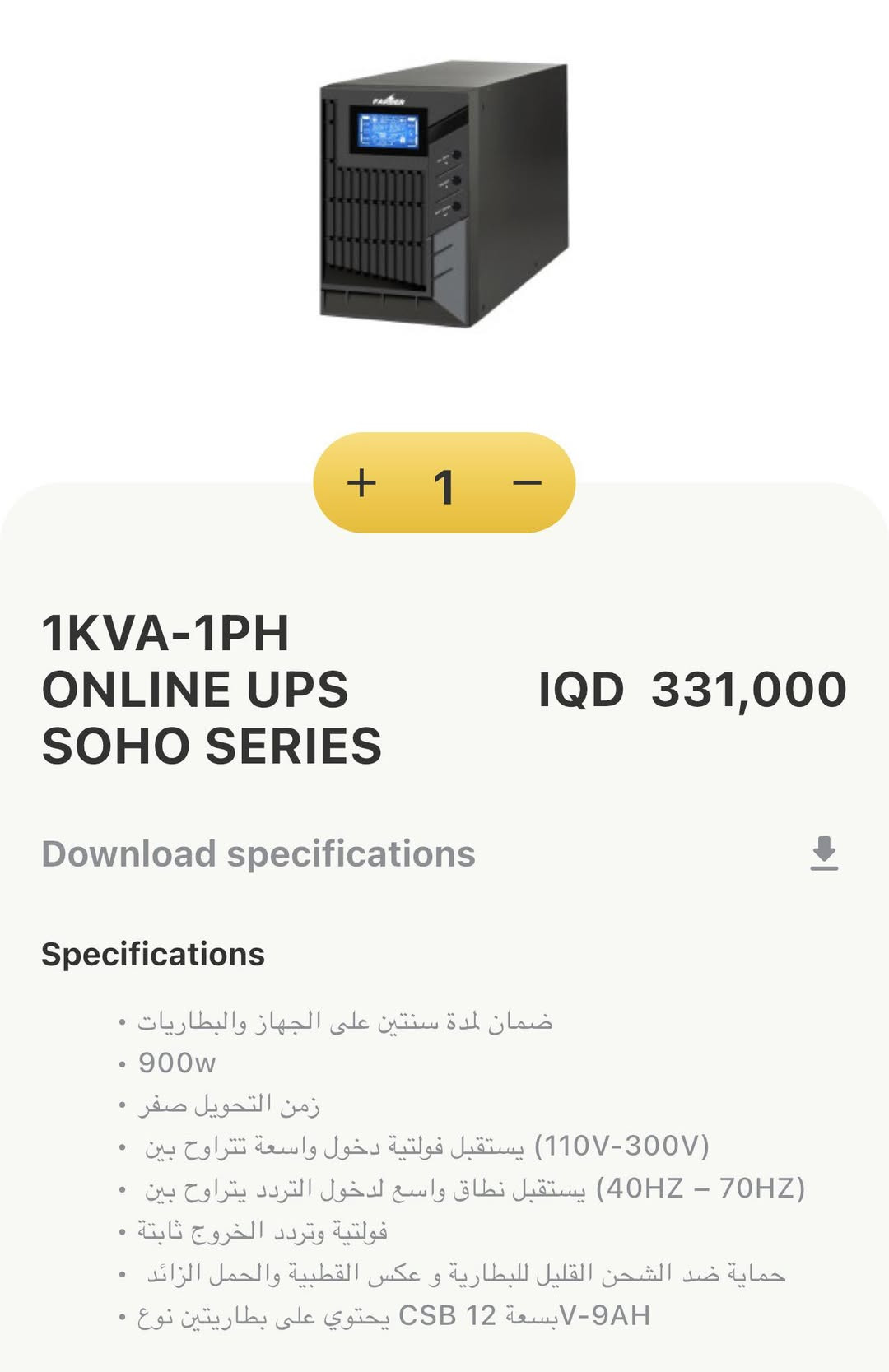Download specifications for the 1KVA UPS
The image size is (889, 1372).
coord(823,853)
